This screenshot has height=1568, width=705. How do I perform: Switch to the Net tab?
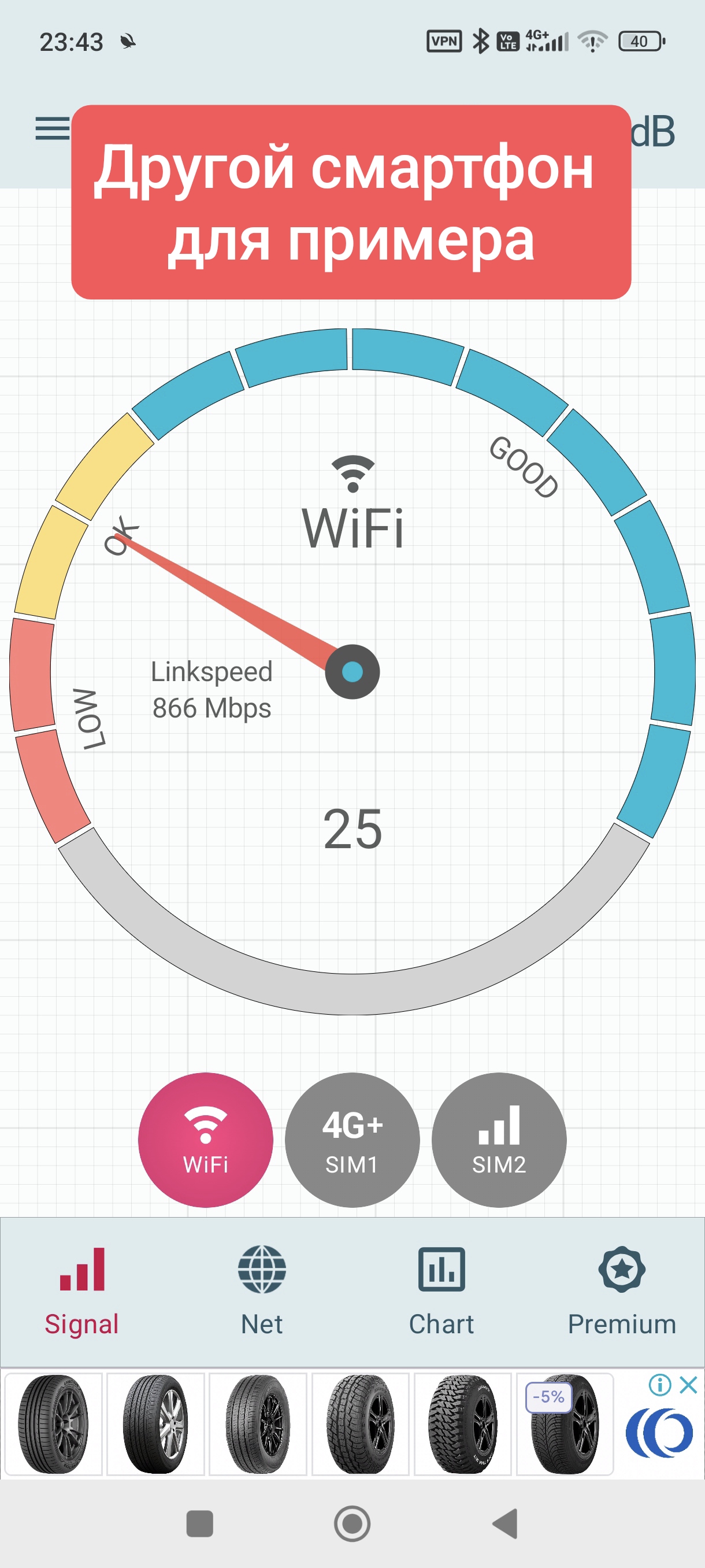coord(262,1290)
